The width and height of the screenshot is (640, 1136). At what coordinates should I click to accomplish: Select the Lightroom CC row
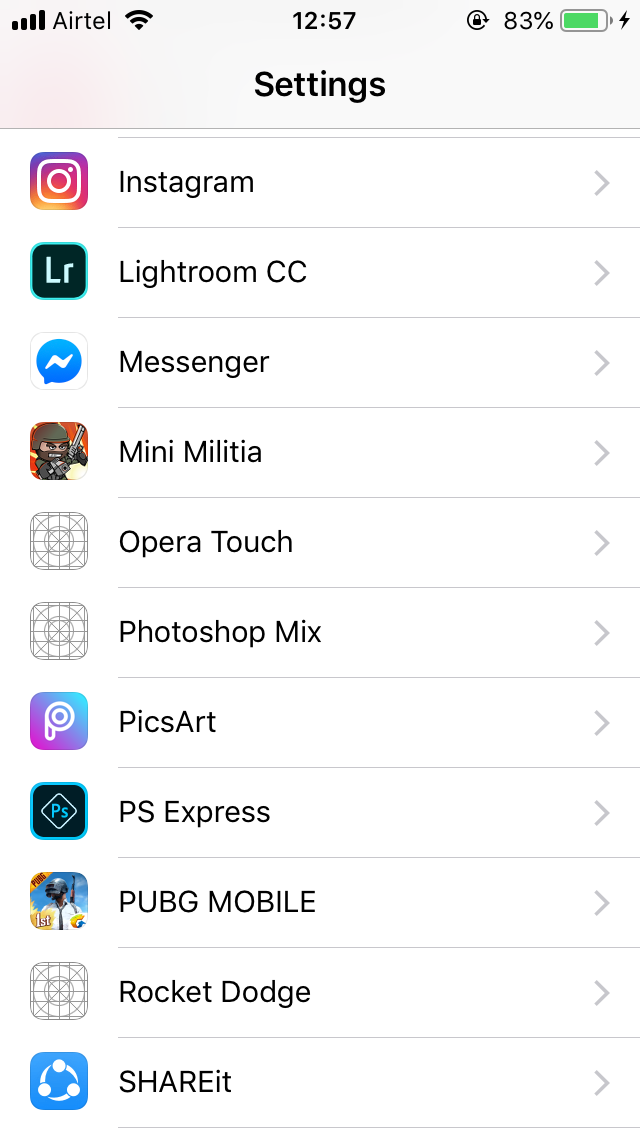[320, 272]
